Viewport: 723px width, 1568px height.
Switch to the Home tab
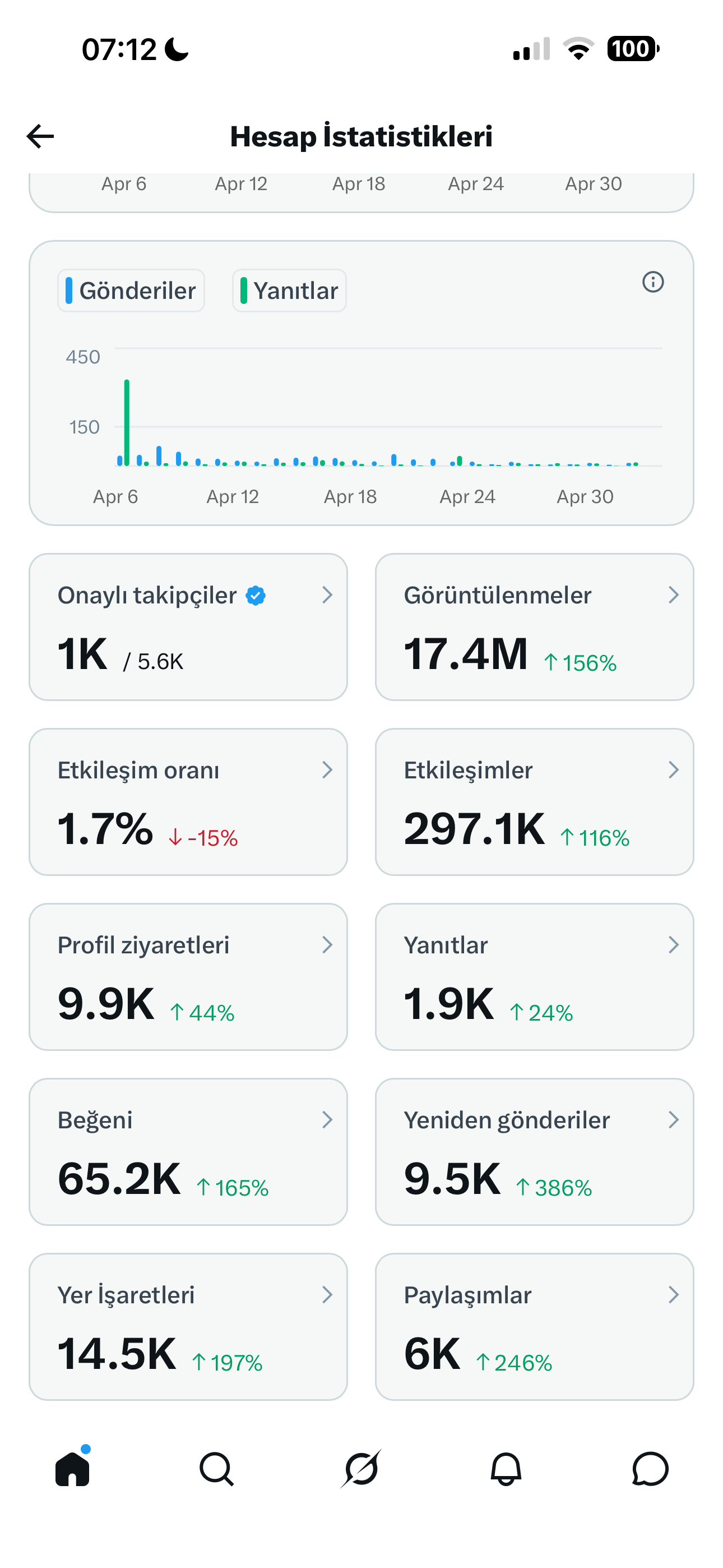[x=72, y=1468]
